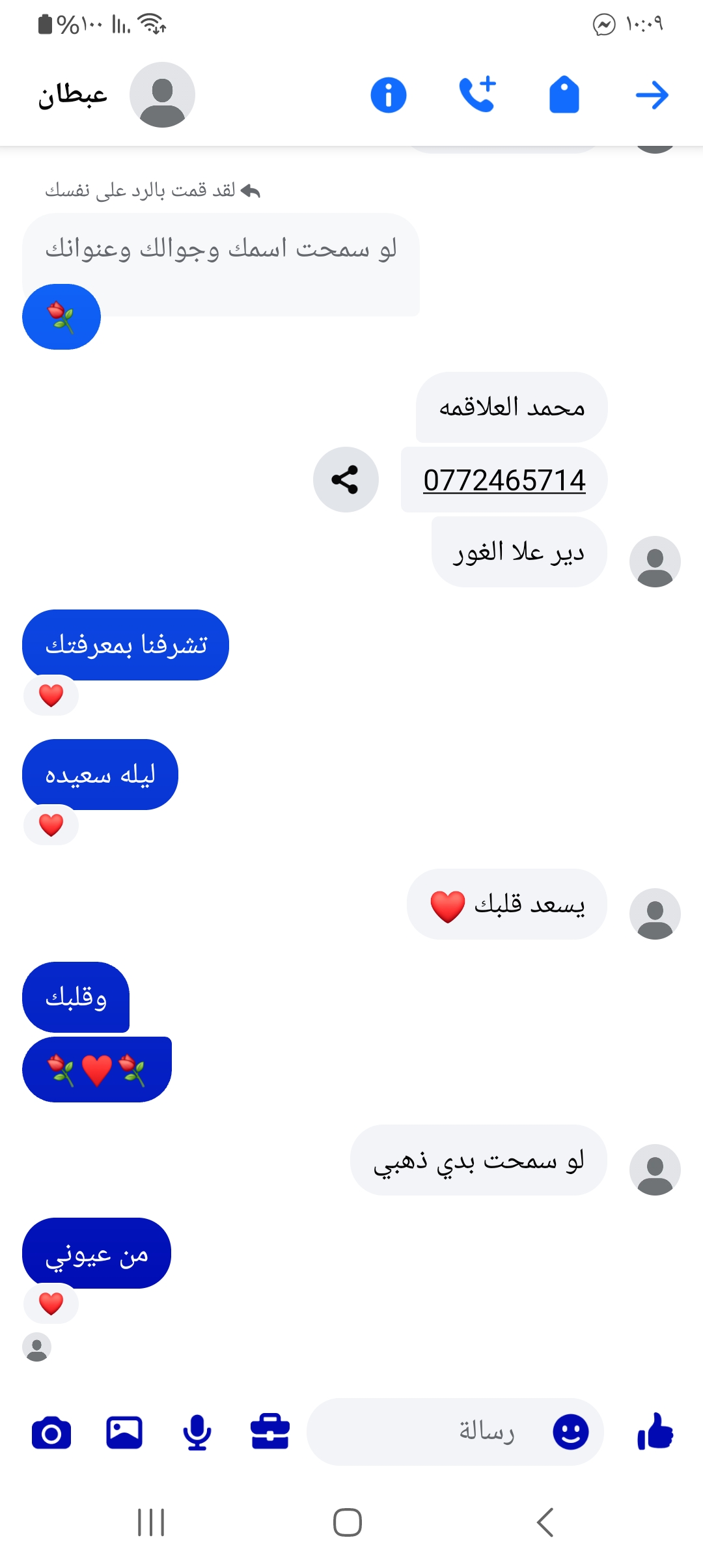Open the gallery to attach a photo
The height and width of the screenshot is (1568, 703).
[x=124, y=1432]
